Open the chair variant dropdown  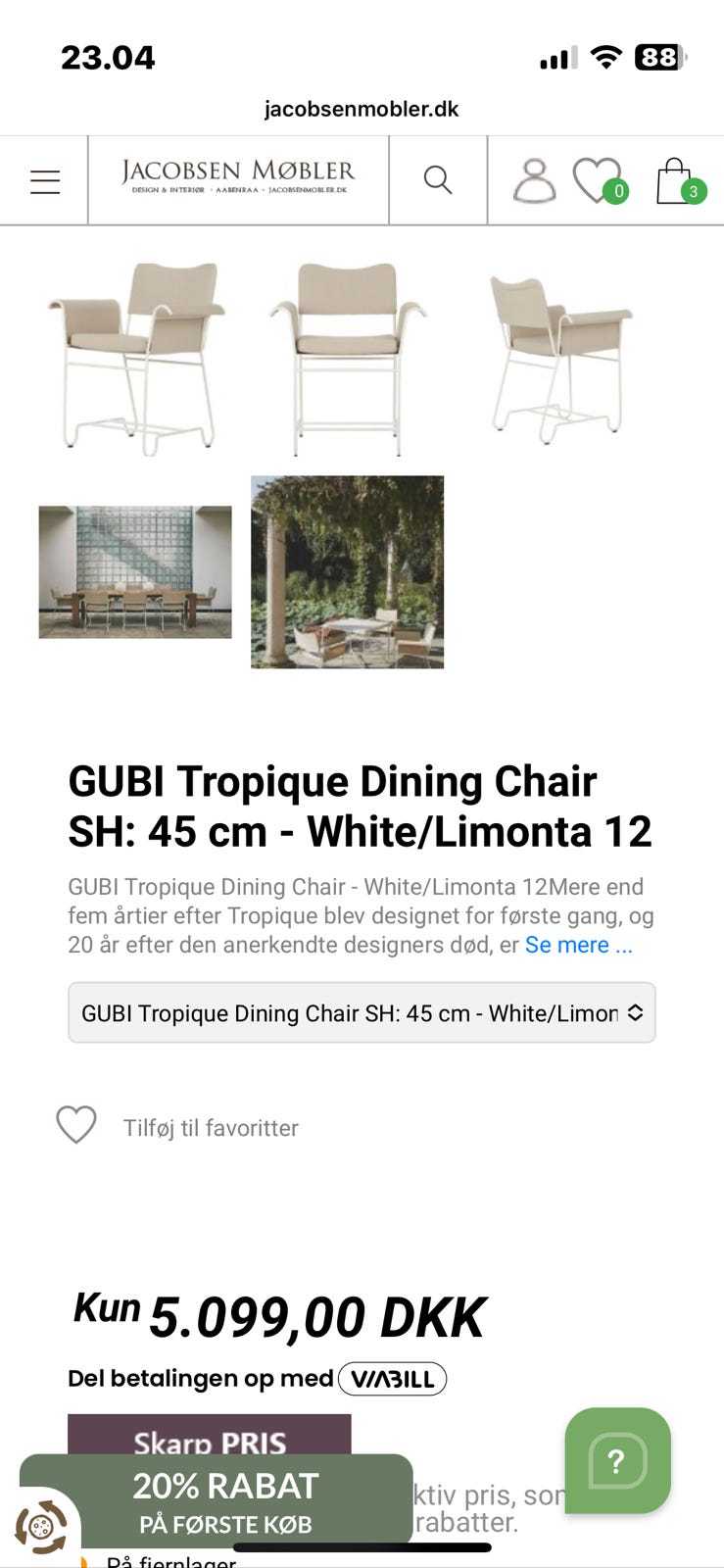pyautogui.click(x=362, y=1012)
